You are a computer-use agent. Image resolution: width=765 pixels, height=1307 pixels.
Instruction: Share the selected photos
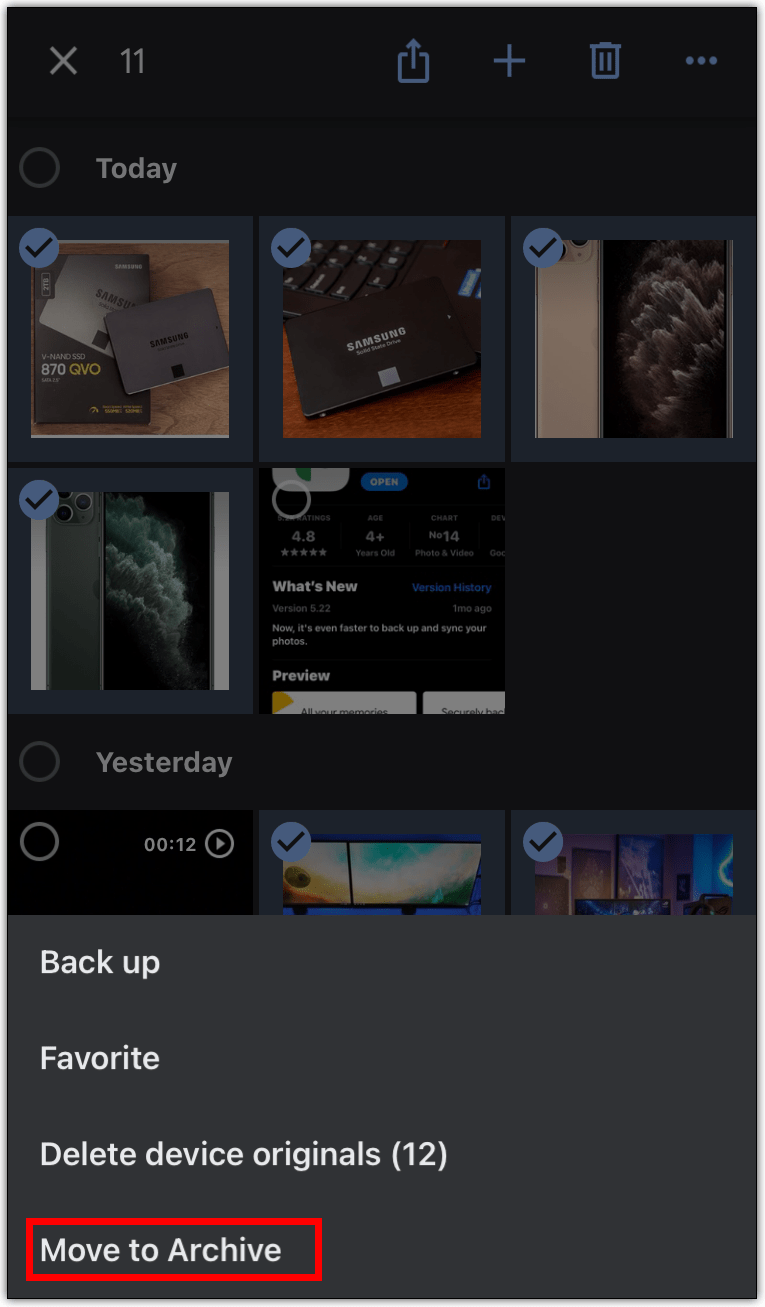[413, 62]
